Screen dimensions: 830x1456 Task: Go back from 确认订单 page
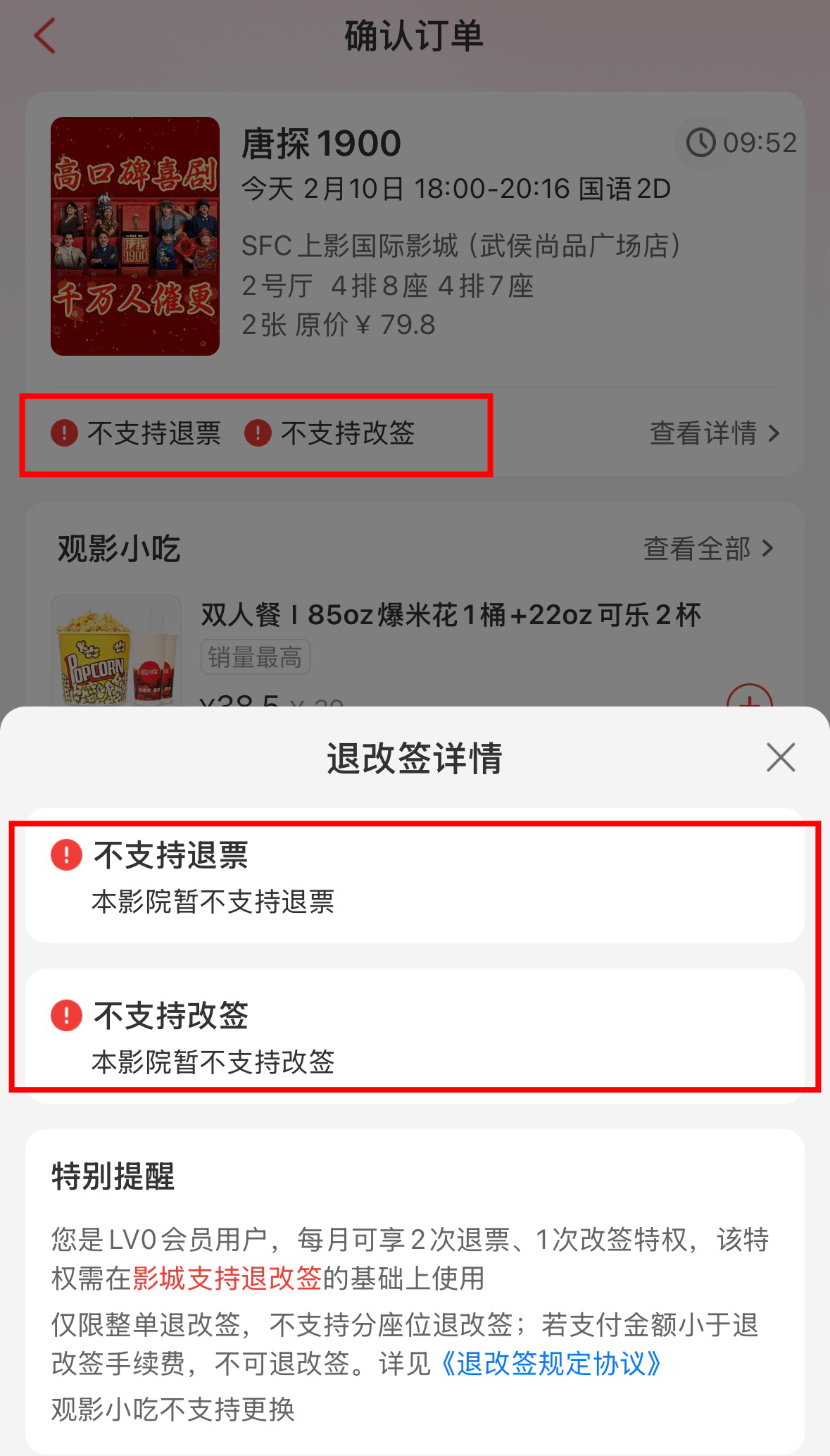pyautogui.click(x=44, y=35)
